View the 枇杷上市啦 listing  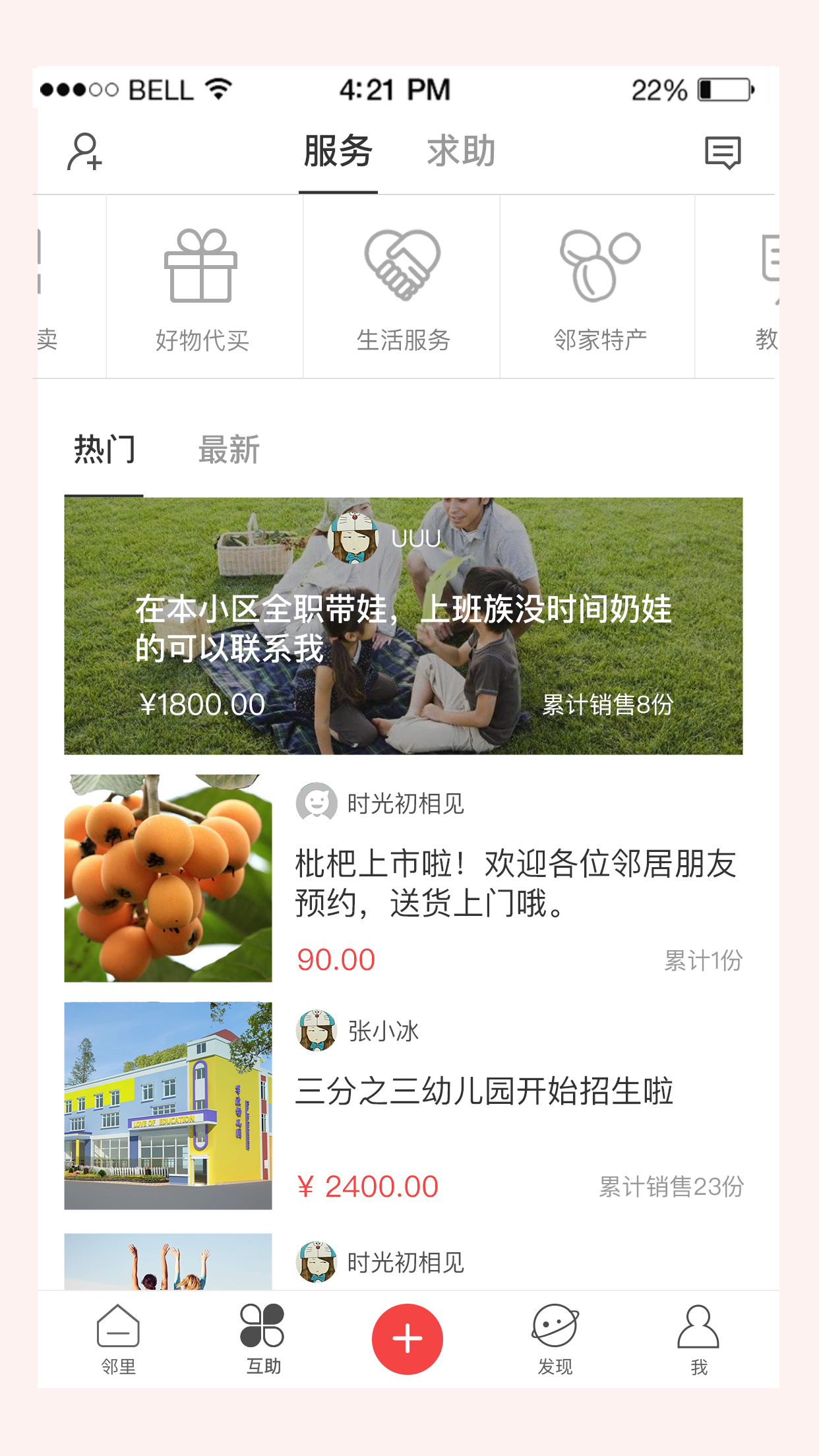514,882
